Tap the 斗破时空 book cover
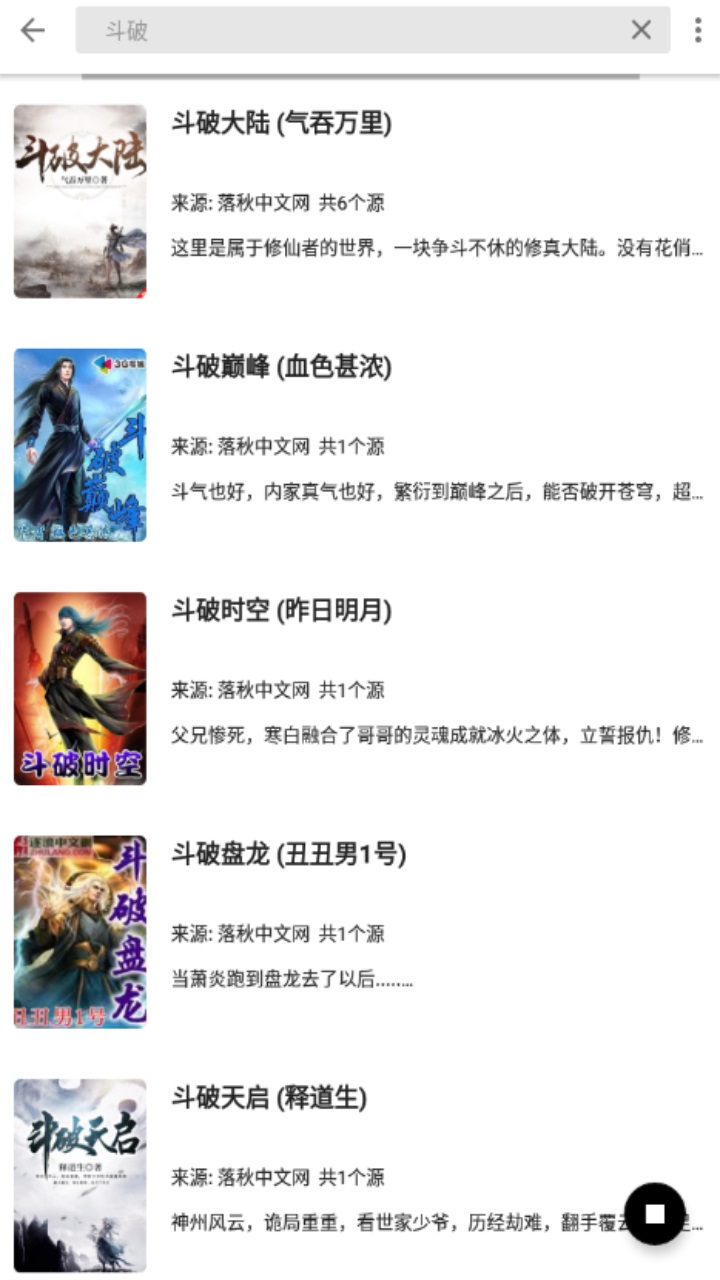This screenshot has height=1280, width=720. pyautogui.click(x=79, y=688)
